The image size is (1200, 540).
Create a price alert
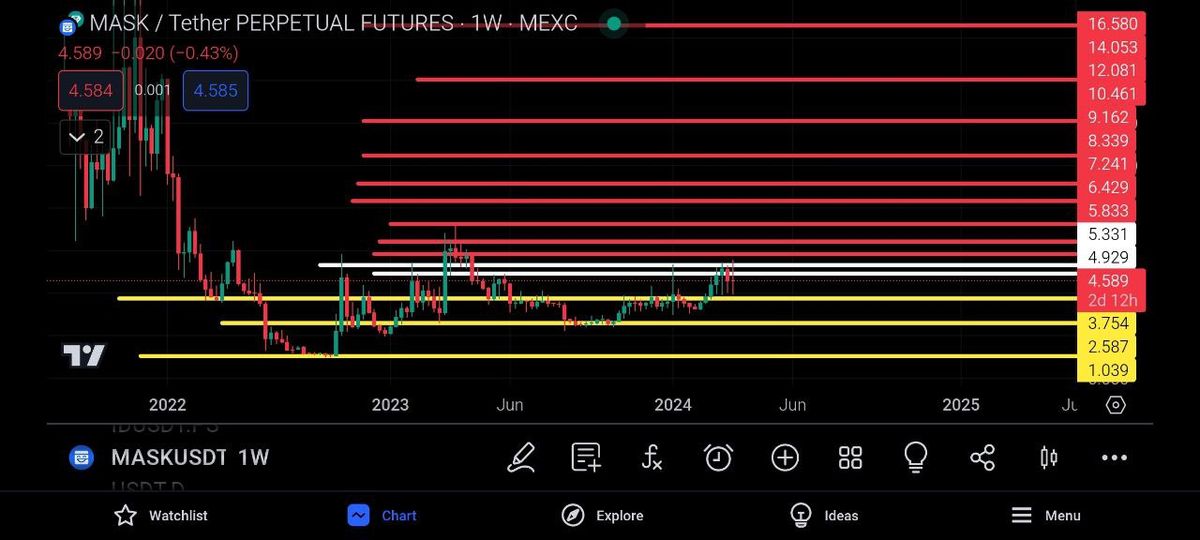point(718,458)
